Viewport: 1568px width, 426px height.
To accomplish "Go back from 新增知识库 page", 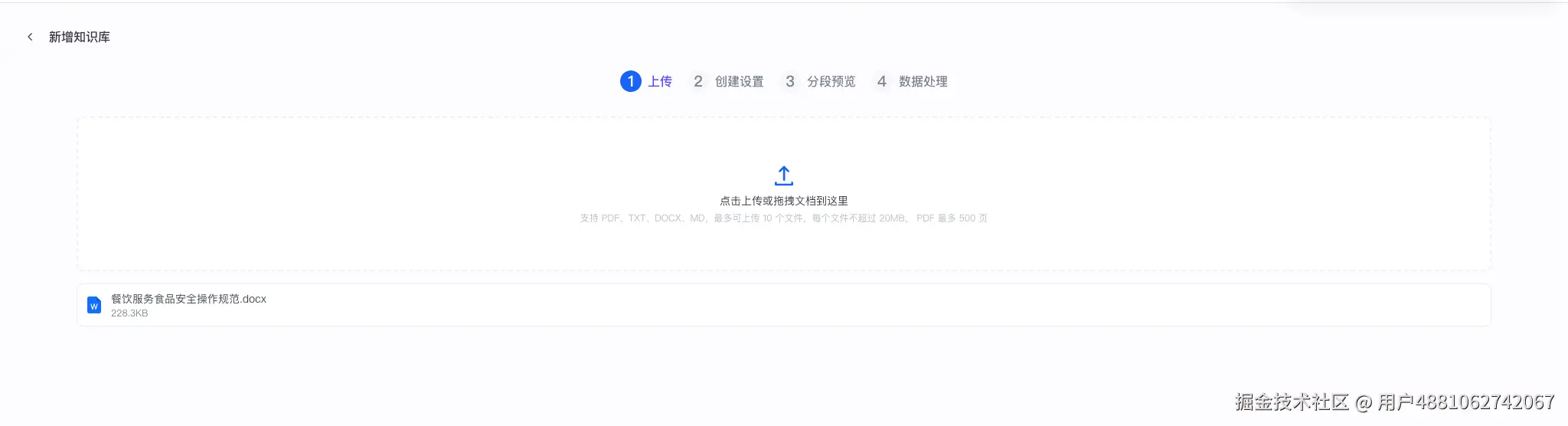I will coord(30,37).
